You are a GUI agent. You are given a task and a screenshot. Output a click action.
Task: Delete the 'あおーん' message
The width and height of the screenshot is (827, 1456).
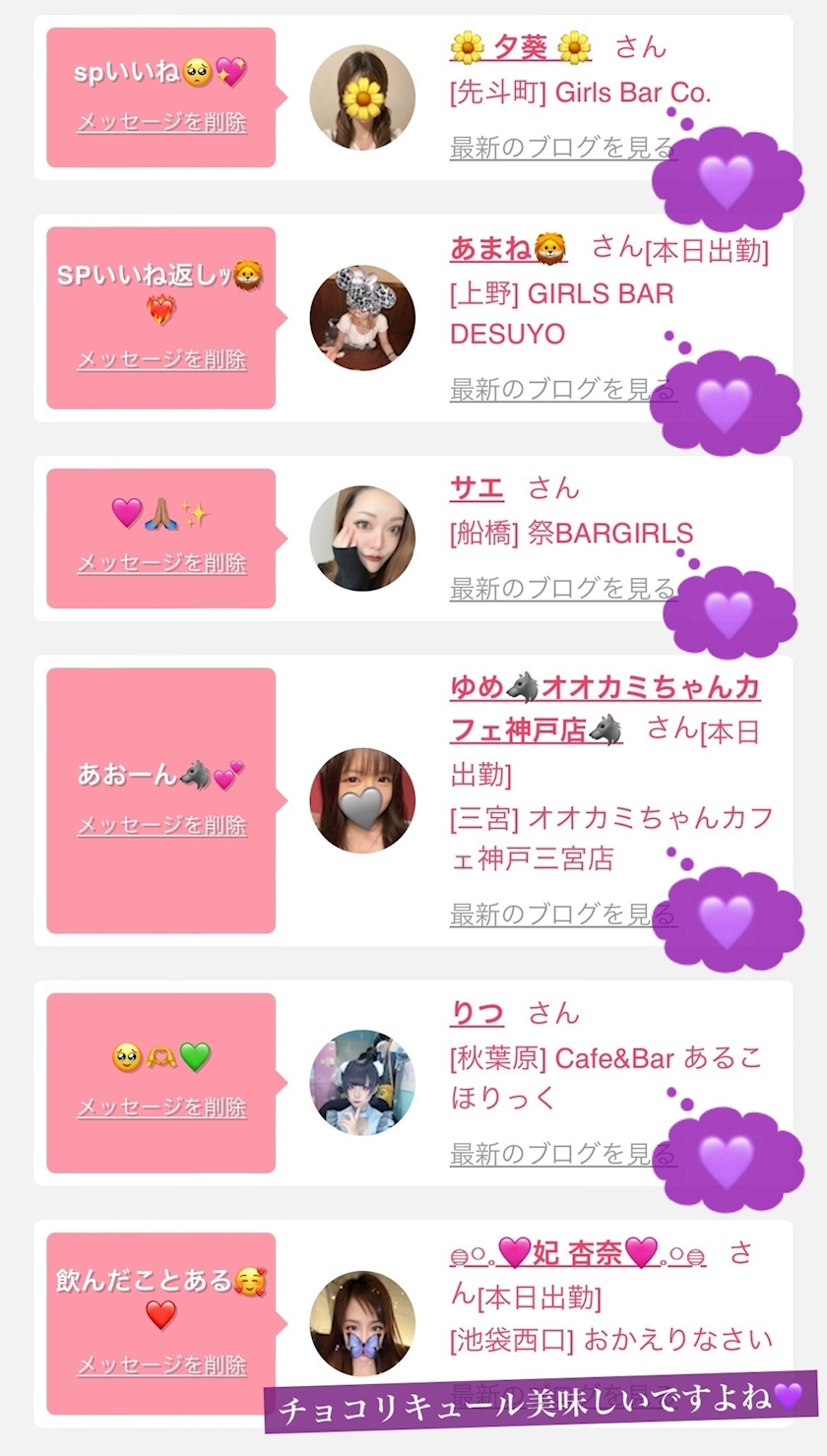pos(161,825)
